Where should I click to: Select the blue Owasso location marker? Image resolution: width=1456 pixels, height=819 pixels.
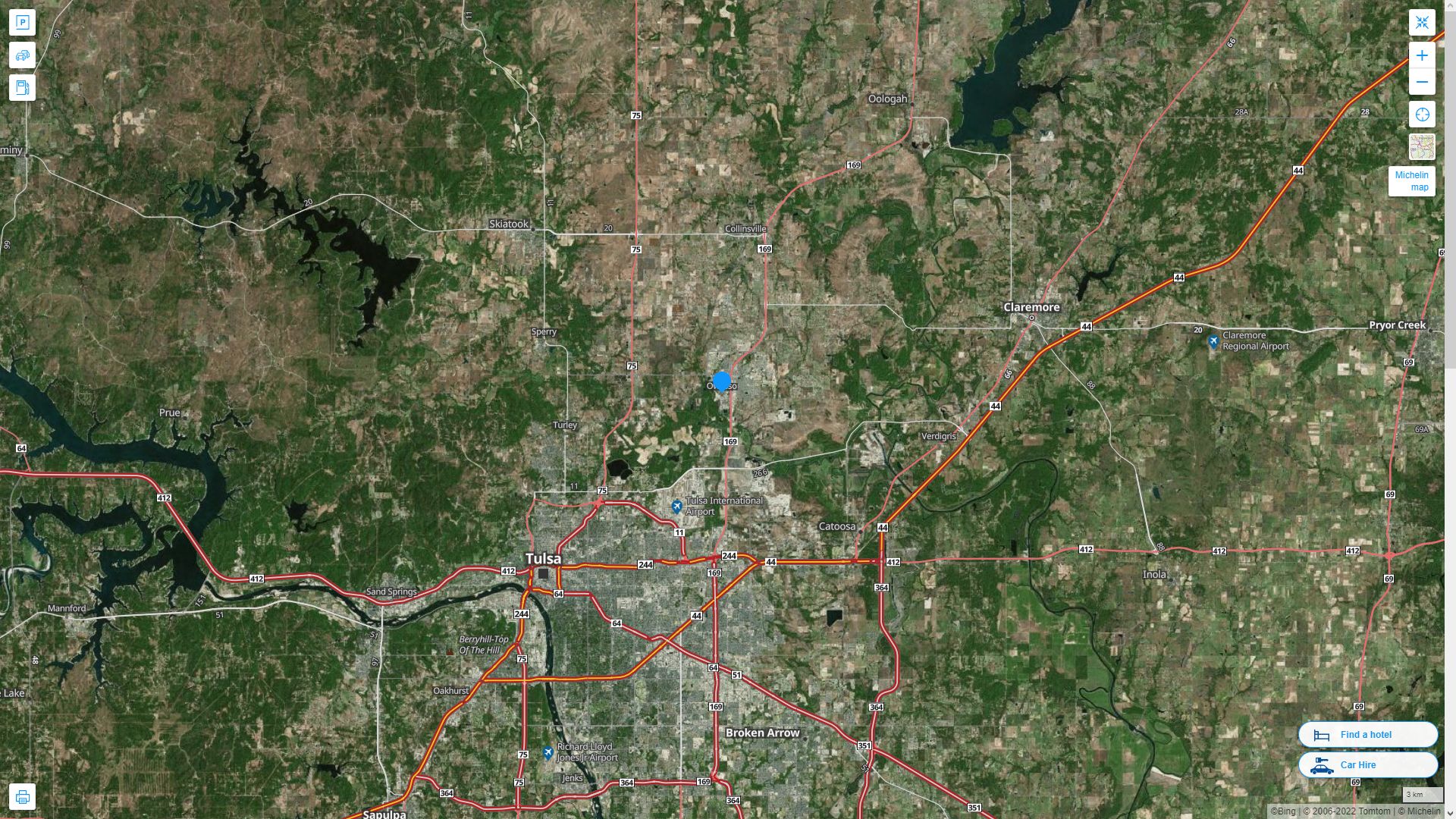[x=722, y=381]
